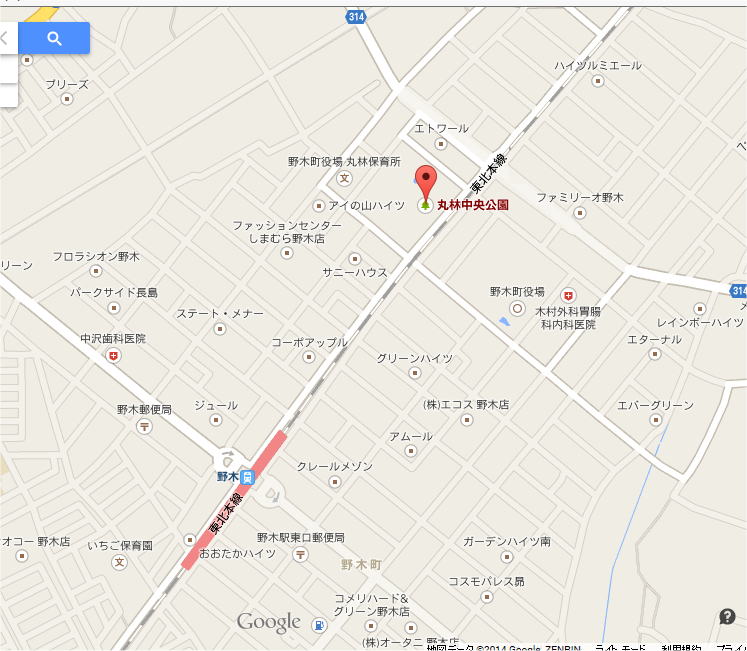Select いちご保育園 marker
The height and width of the screenshot is (651, 747).
tap(120, 562)
